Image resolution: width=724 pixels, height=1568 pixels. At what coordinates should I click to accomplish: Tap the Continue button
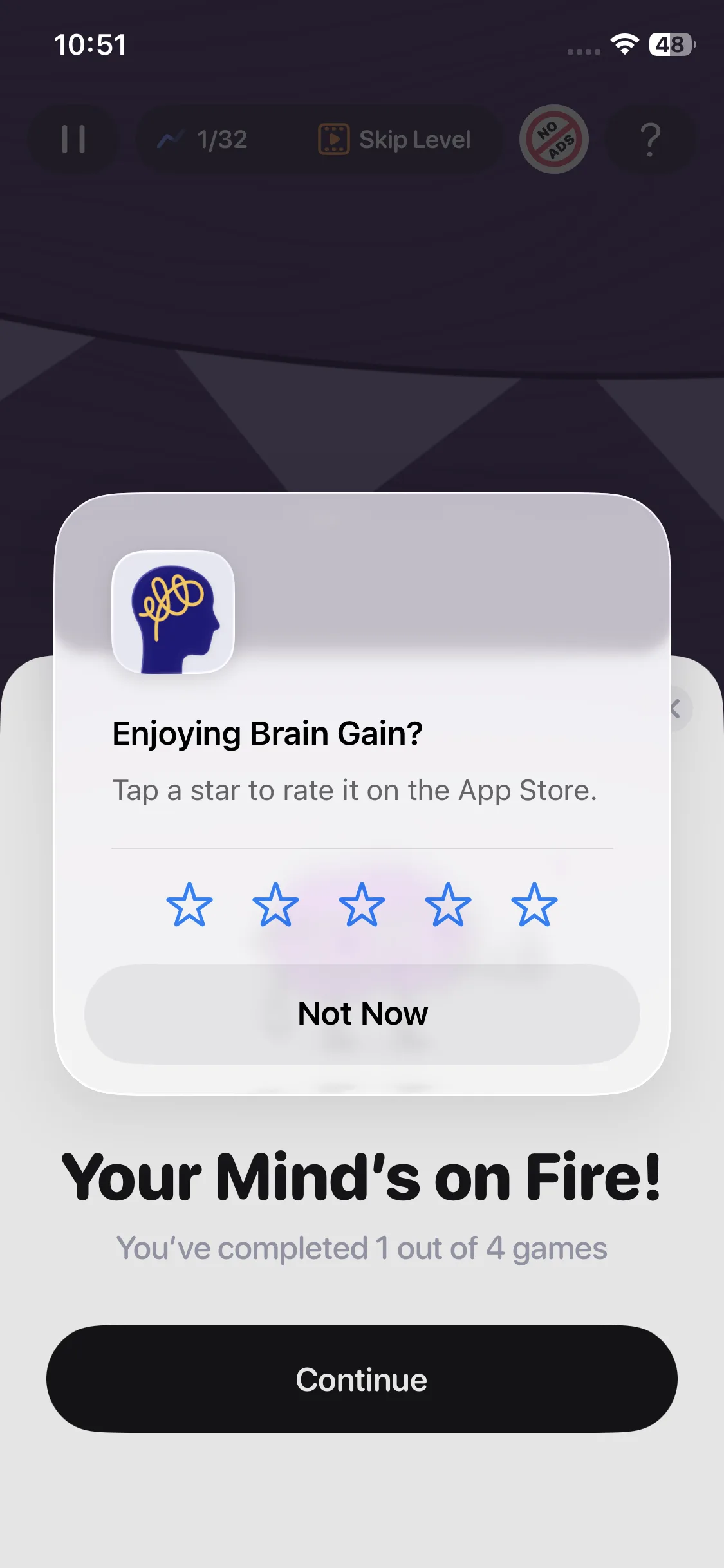tap(362, 1379)
